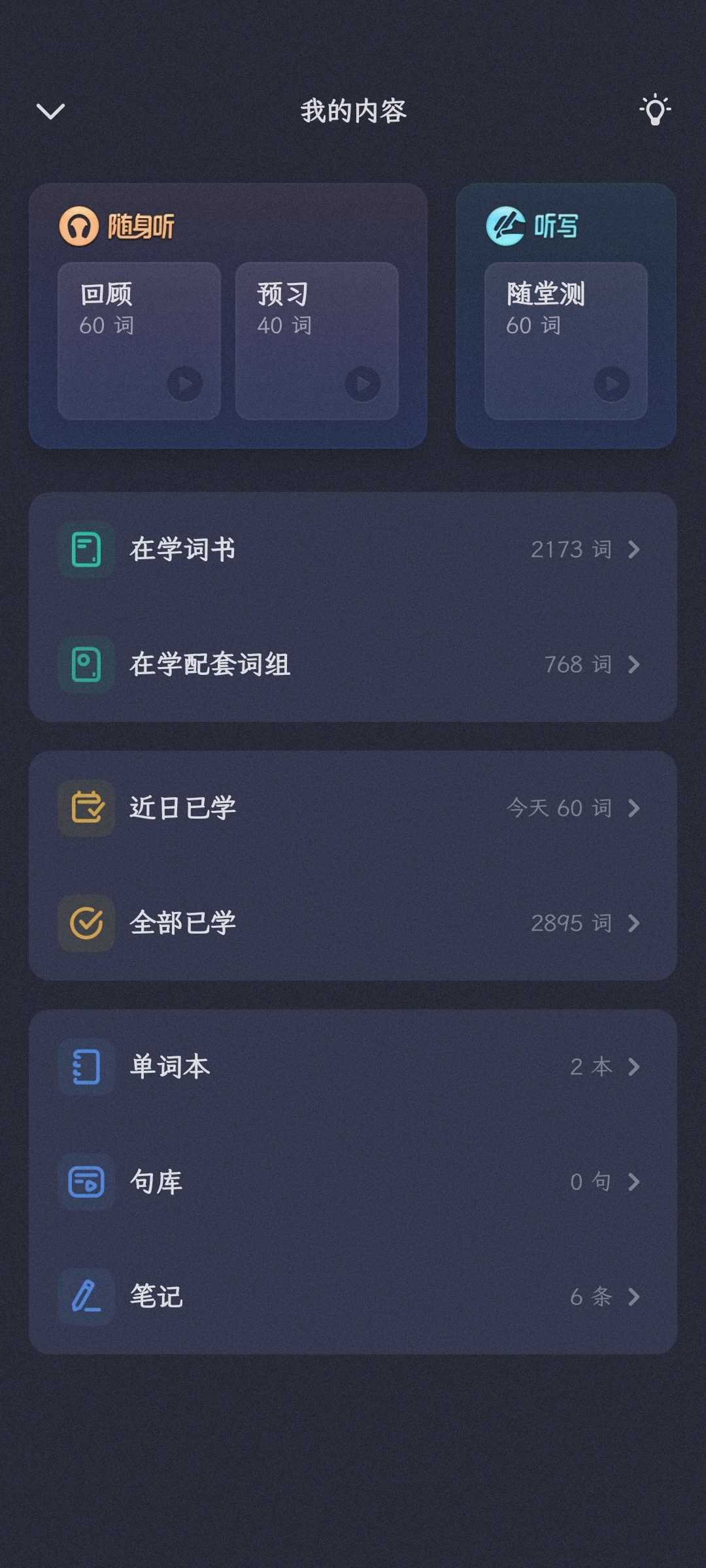The height and width of the screenshot is (1568, 706).
Task: Tap the light bulb icon
Action: tap(655, 110)
